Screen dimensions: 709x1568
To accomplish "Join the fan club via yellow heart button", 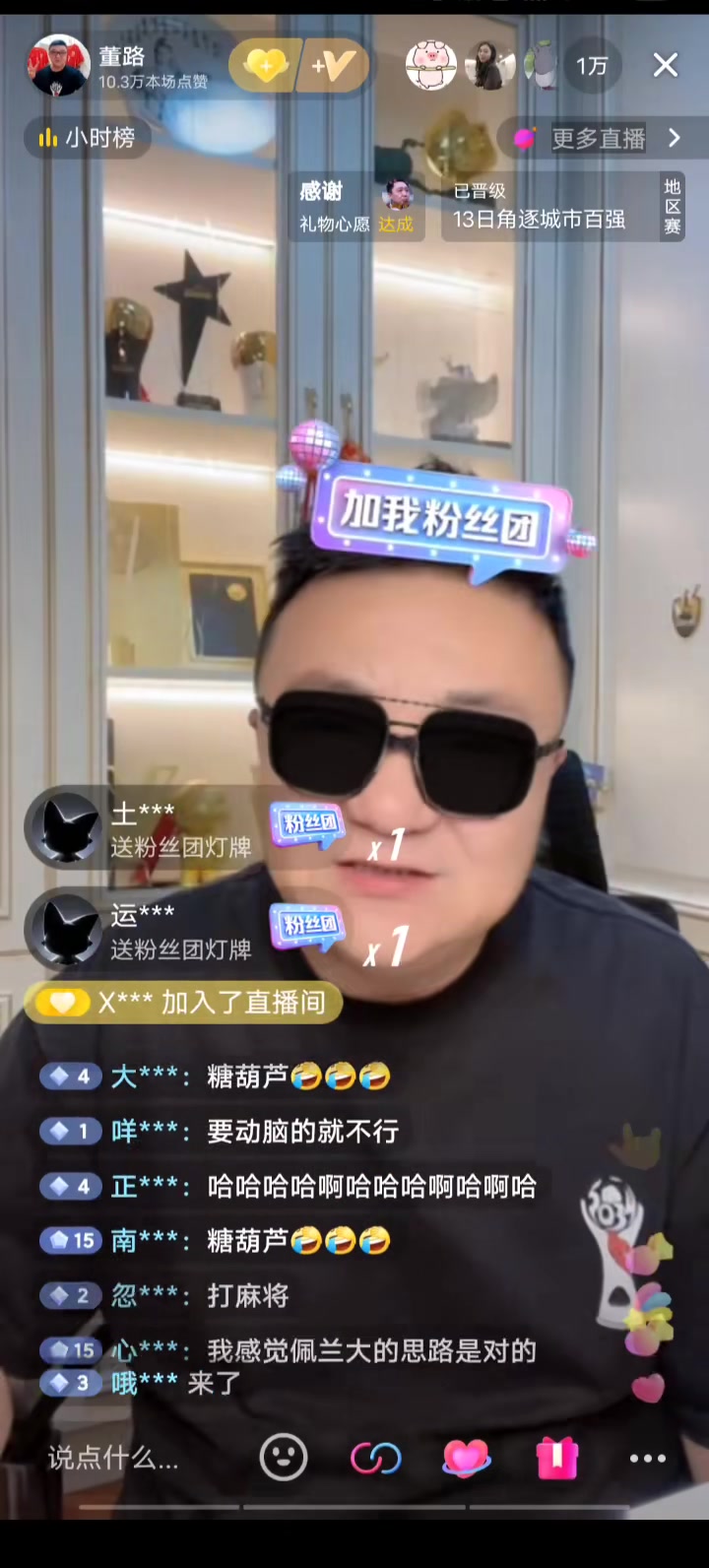I will (264, 66).
